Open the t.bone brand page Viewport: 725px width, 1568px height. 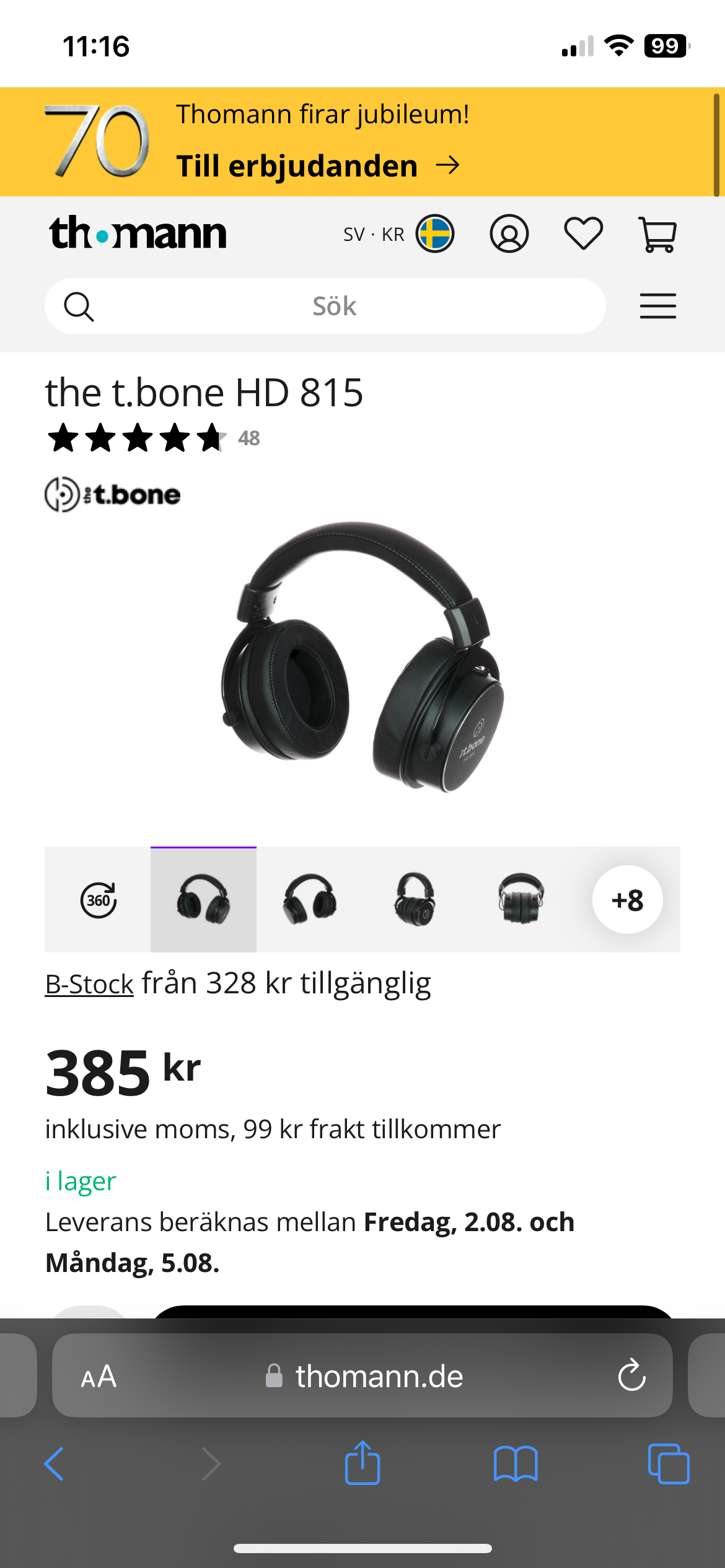click(x=113, y=494)
